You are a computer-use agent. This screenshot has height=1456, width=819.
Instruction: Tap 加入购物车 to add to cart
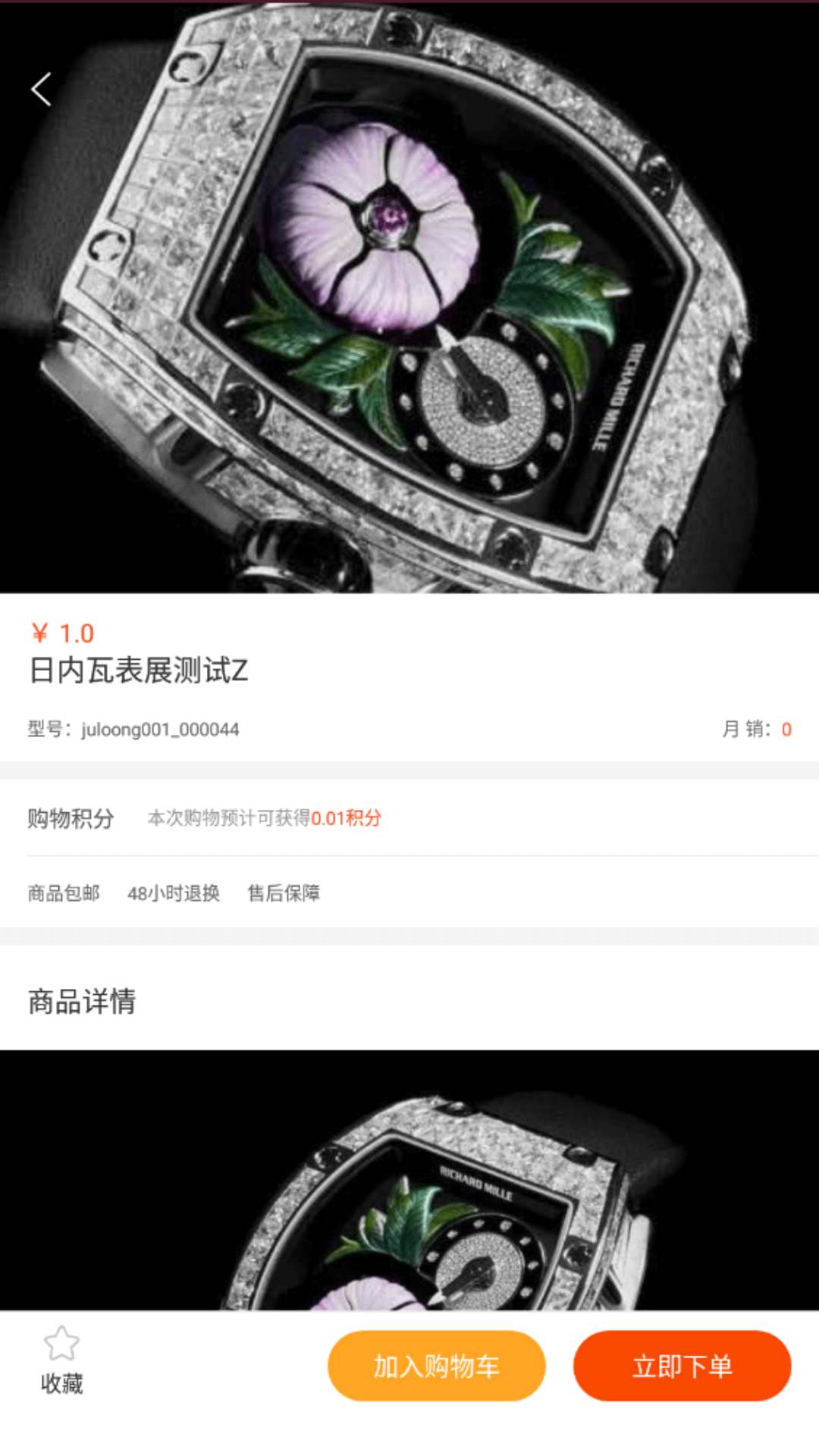click(x=436, y=1366)
